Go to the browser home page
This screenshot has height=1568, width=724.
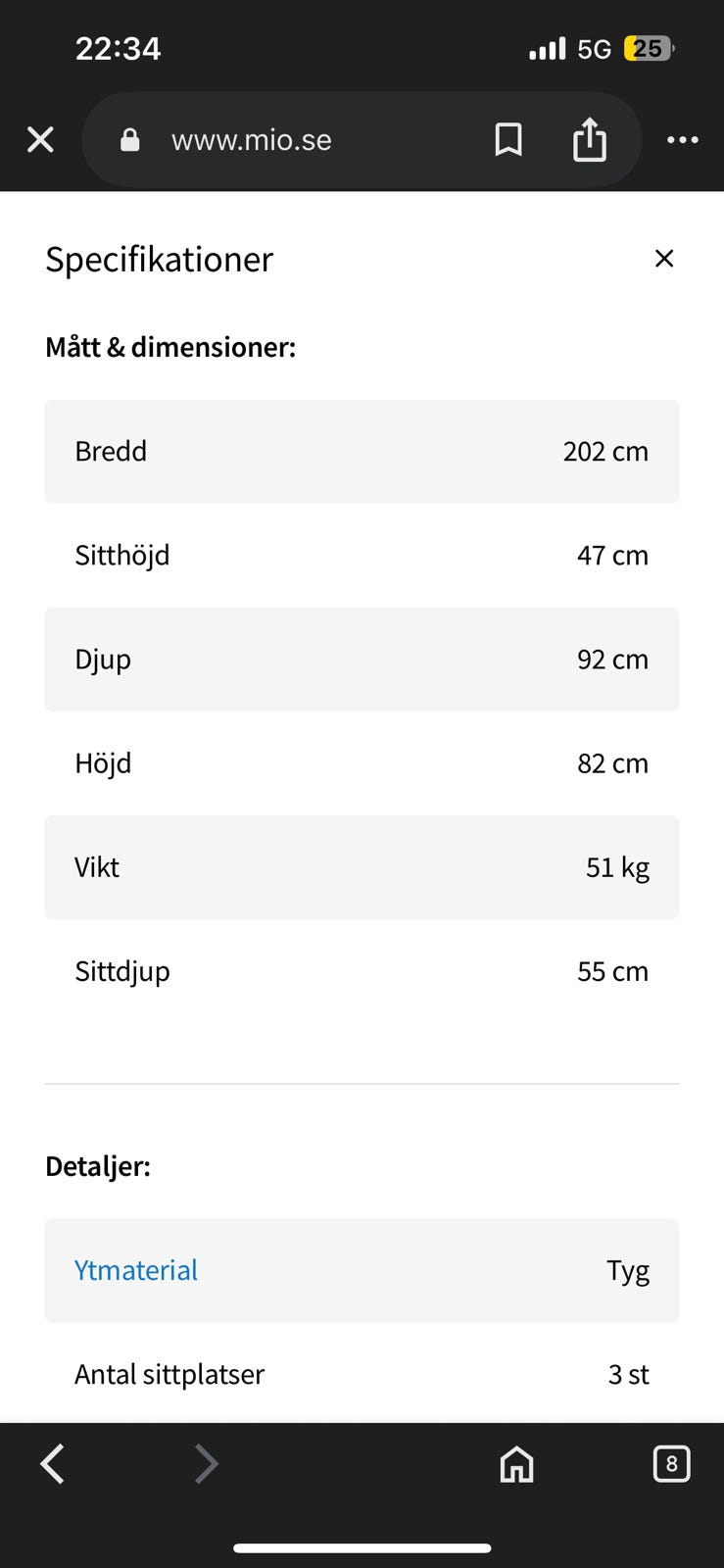pos(516,1465)
